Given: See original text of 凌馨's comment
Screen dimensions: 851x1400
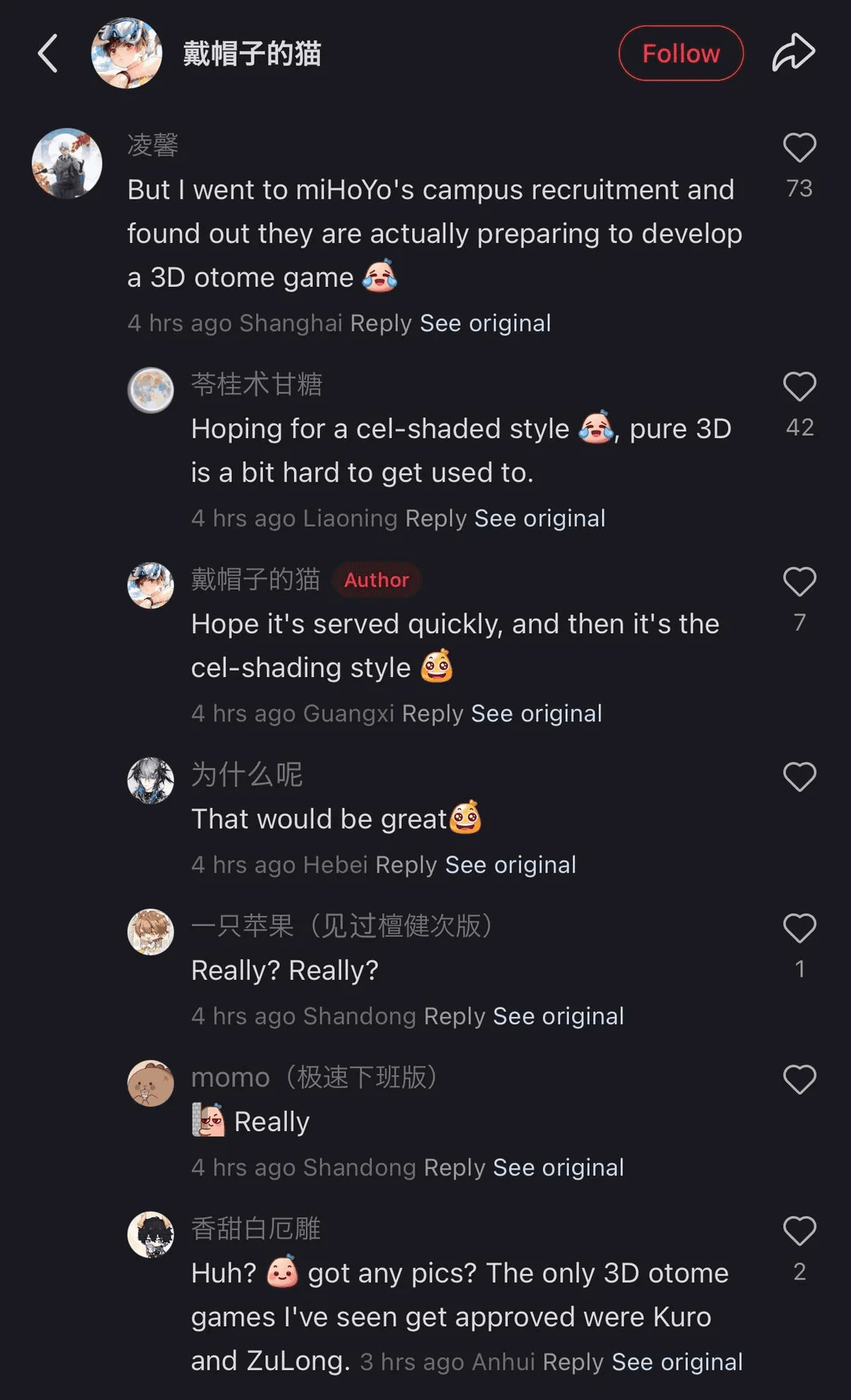Looking at the screenshot, I should [485, 323].
